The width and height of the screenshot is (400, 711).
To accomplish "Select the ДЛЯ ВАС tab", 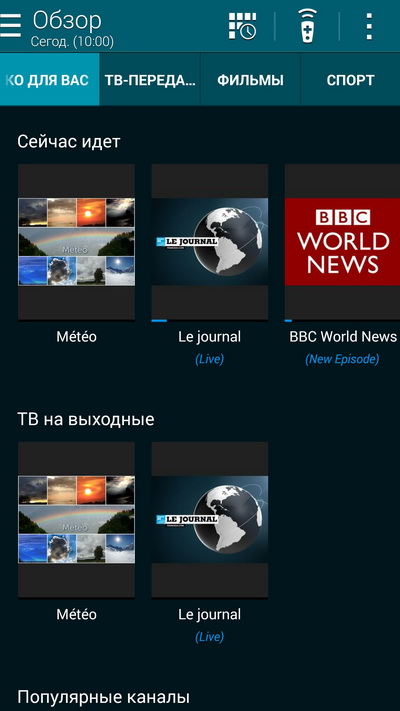I will pyautogui.click(x=49, y=80).
